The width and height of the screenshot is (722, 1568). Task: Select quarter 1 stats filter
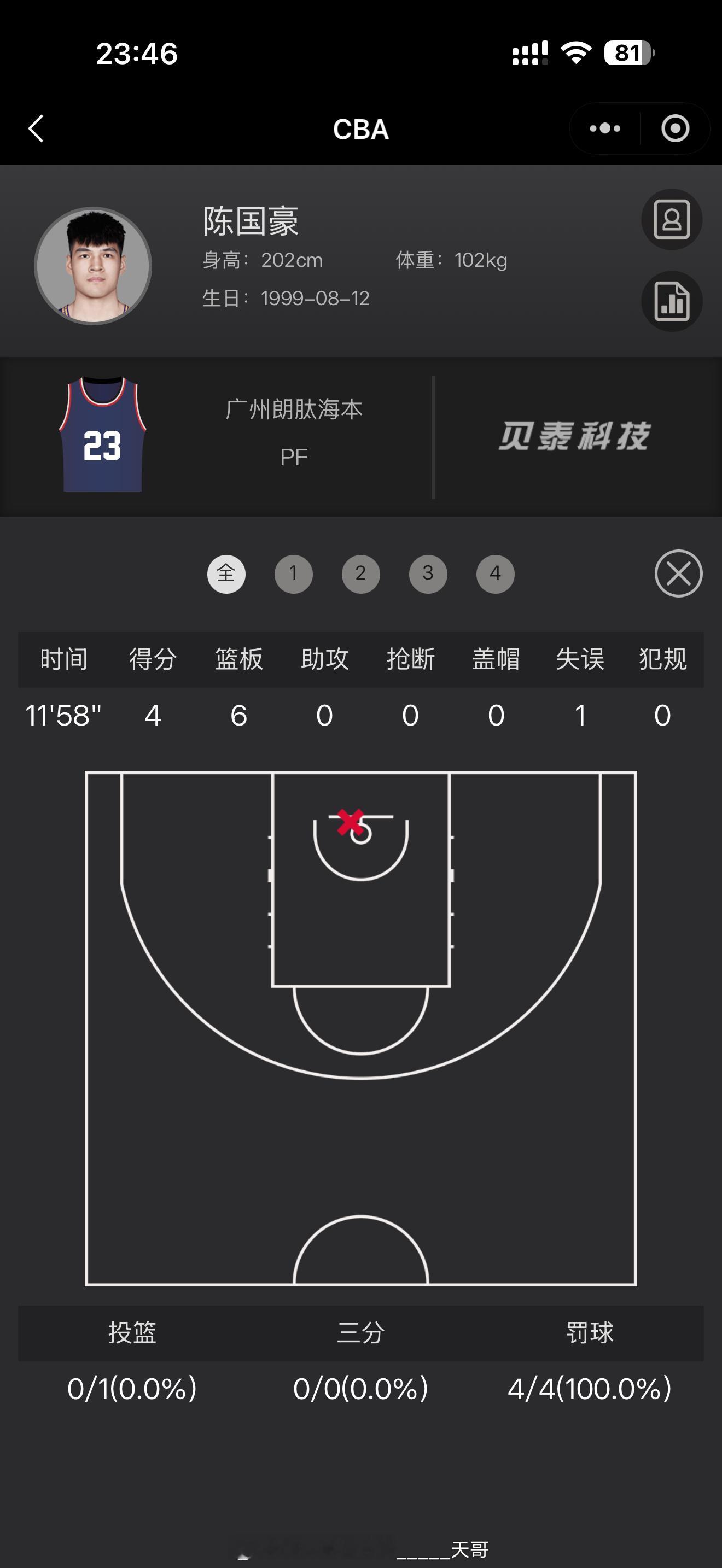(294, 574)
